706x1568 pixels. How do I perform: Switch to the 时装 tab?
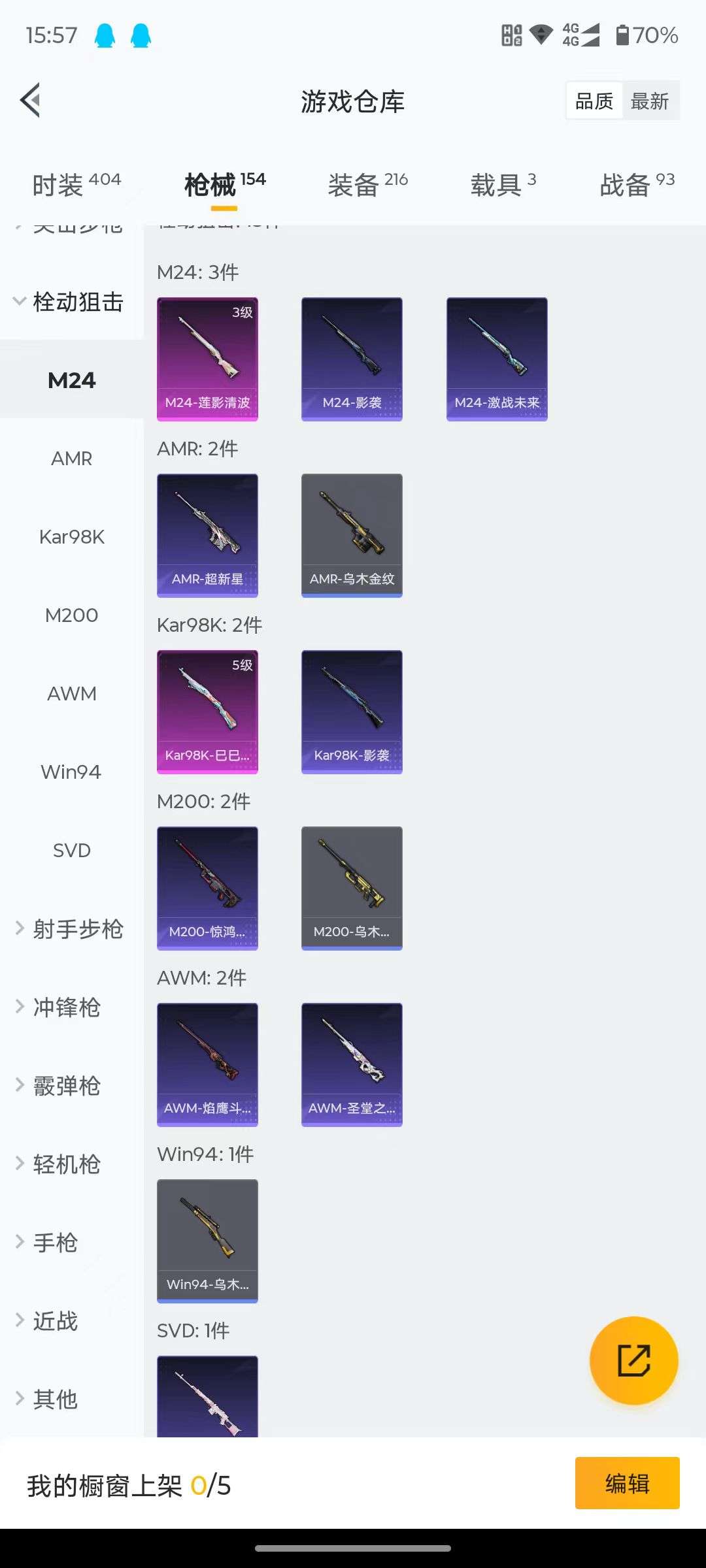(59, 185)
